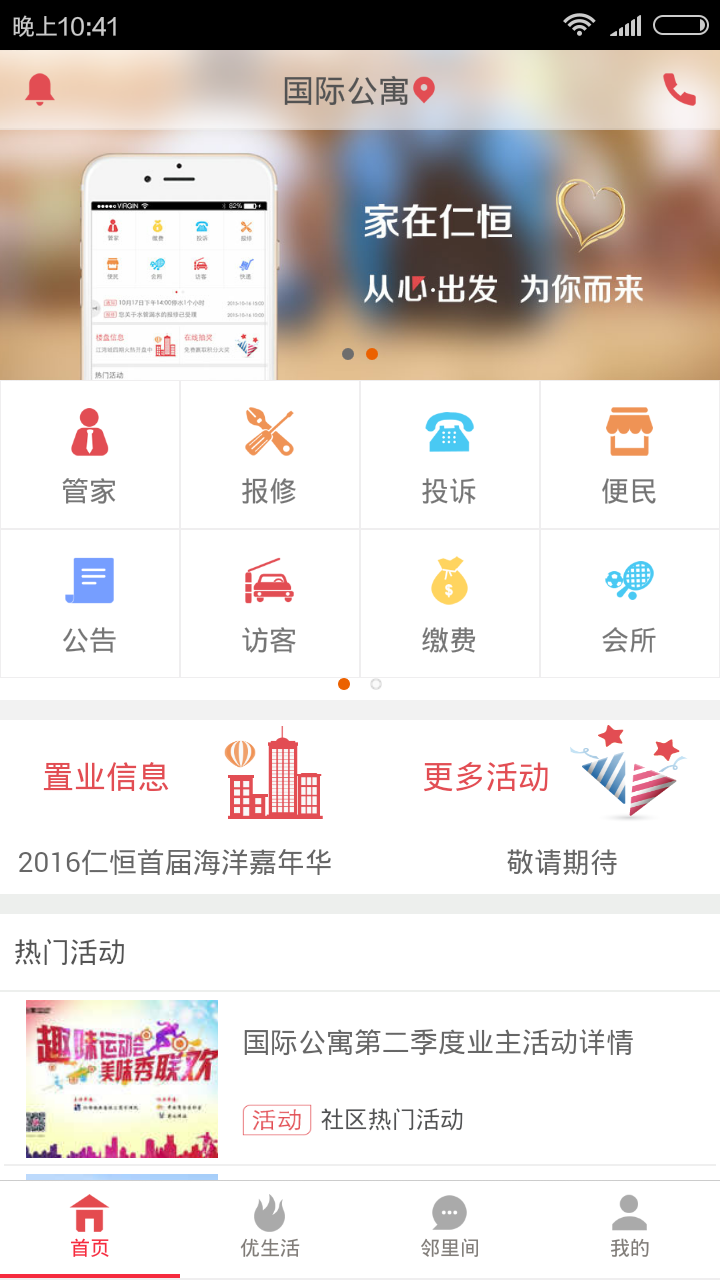
Task: Open 访客 visitor access
Action: pyautogui.click(x=270, y=604)
